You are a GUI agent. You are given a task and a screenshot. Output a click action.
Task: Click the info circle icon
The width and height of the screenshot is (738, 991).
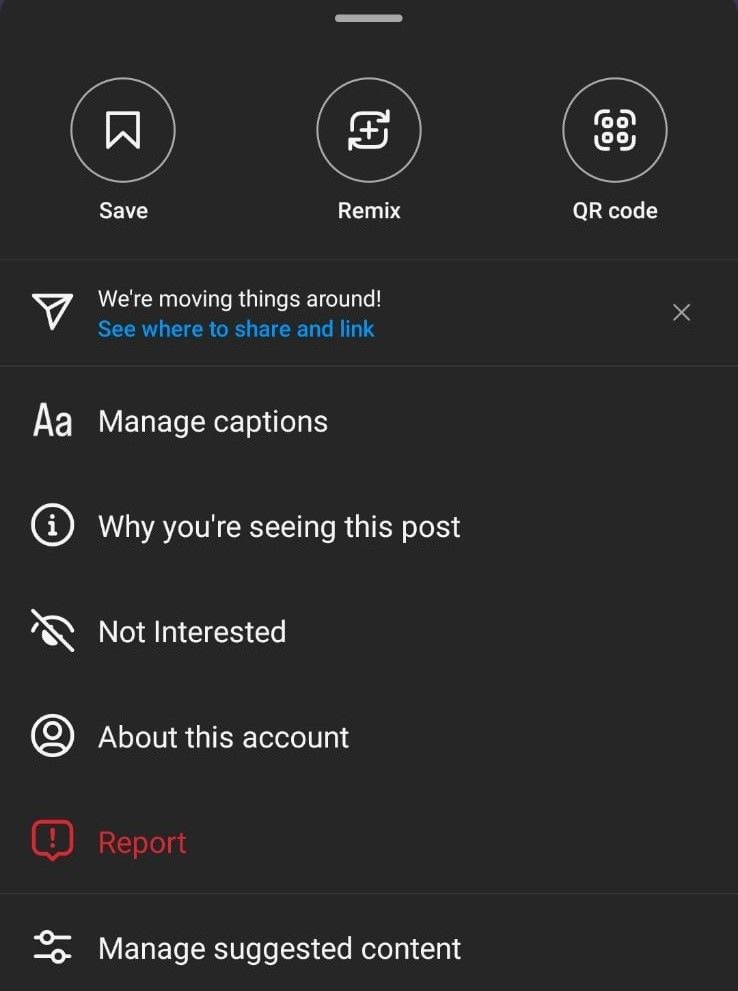point(51,525)
